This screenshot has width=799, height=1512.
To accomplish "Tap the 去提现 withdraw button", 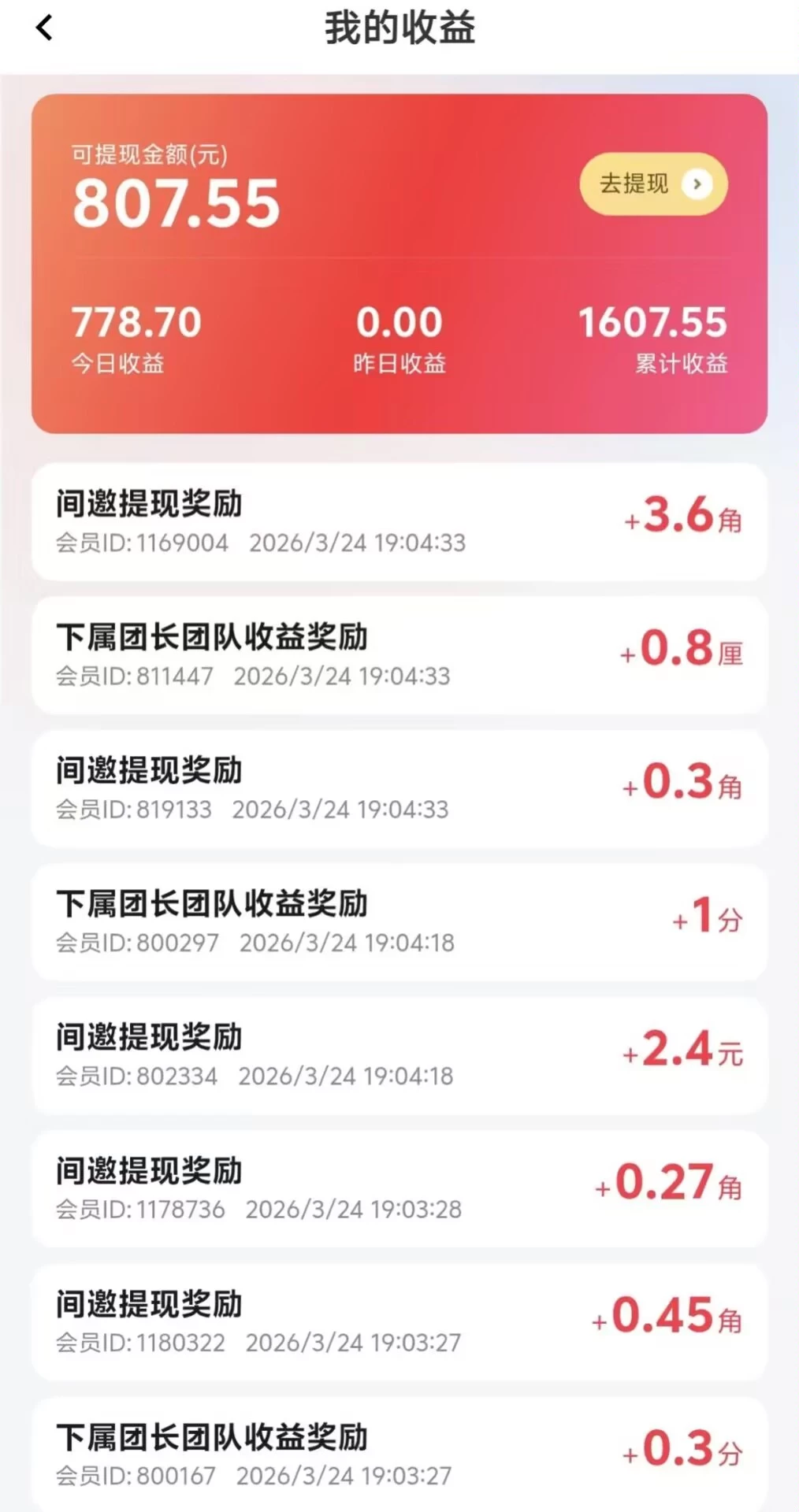I will 653,184.
